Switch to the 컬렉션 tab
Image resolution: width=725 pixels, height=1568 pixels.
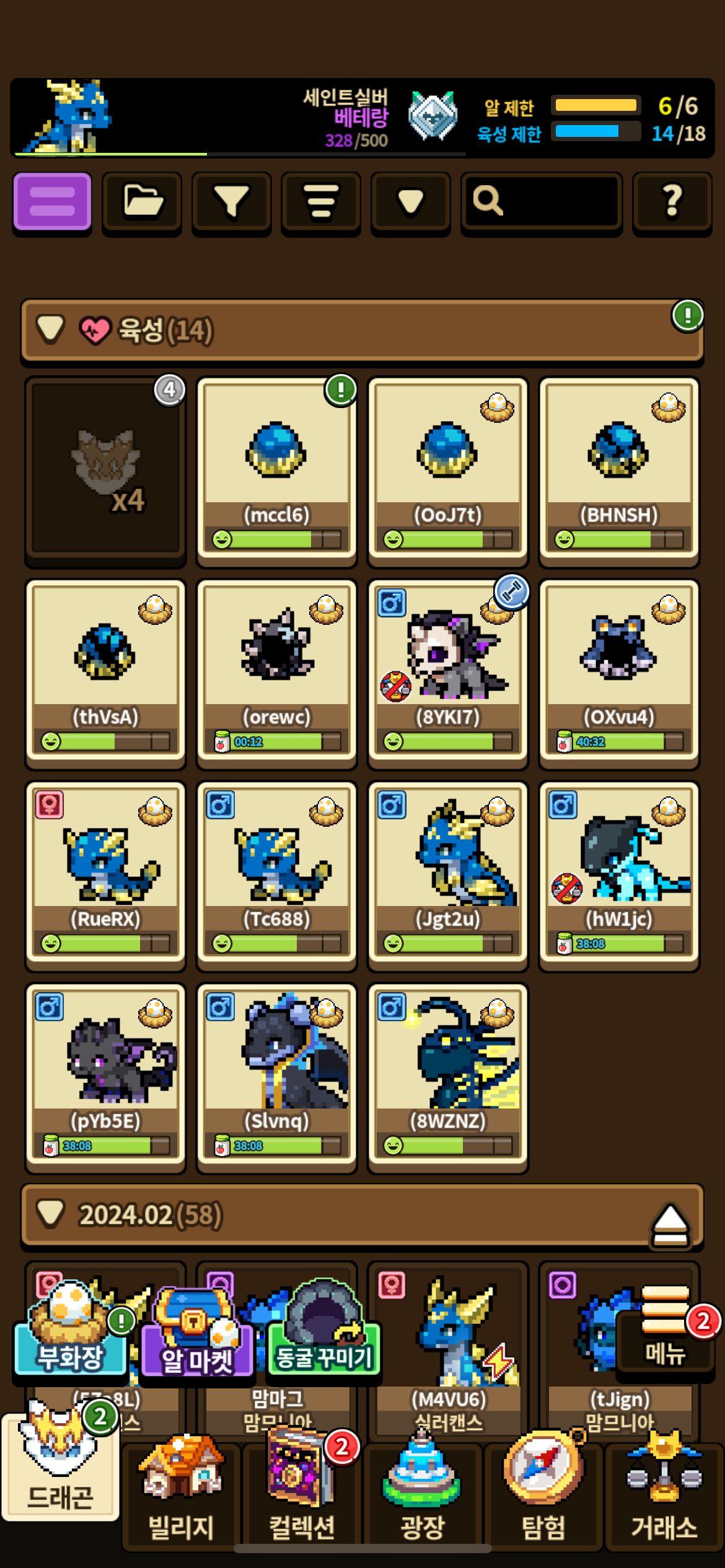click(x=302, y=1492)
